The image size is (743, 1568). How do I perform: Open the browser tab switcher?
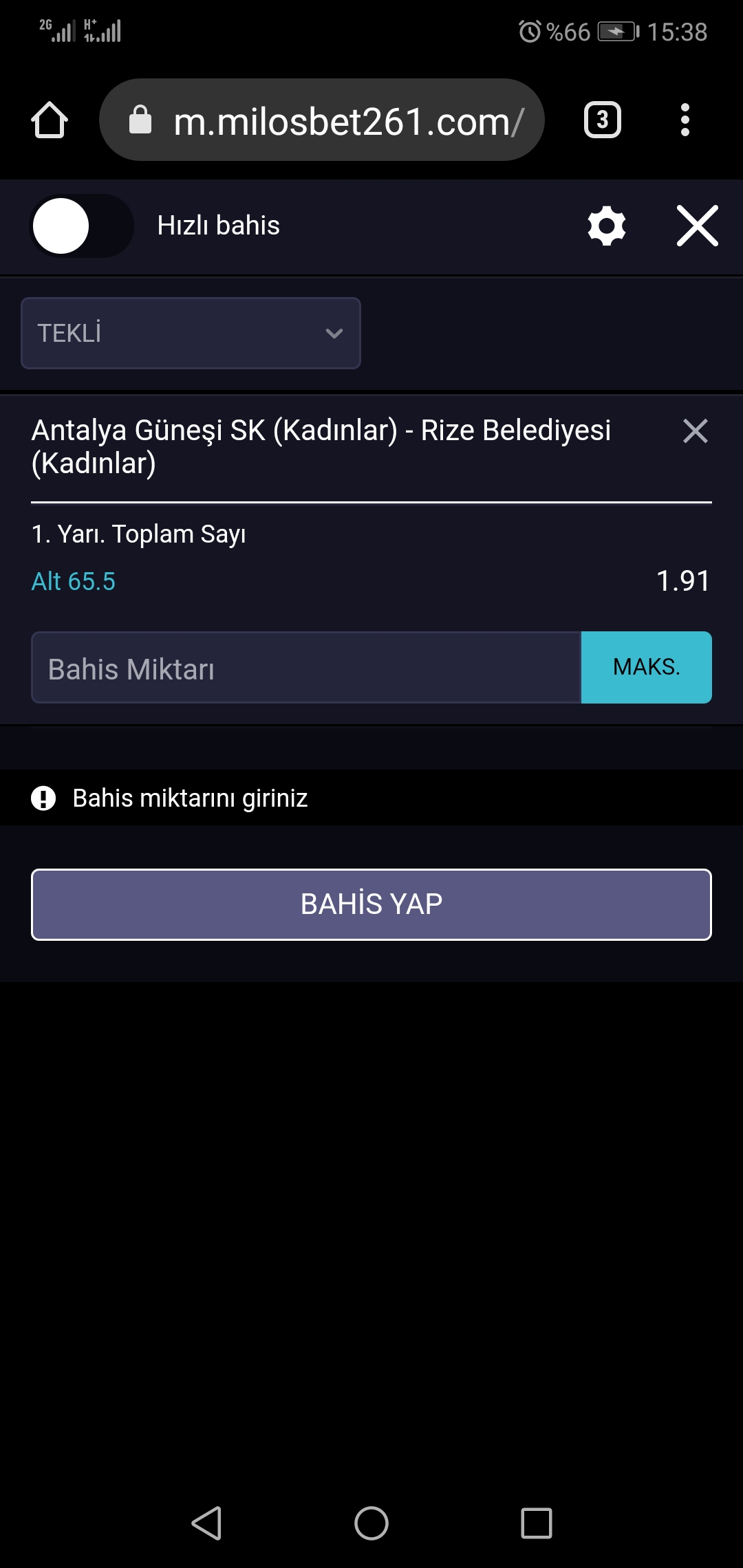603,120
